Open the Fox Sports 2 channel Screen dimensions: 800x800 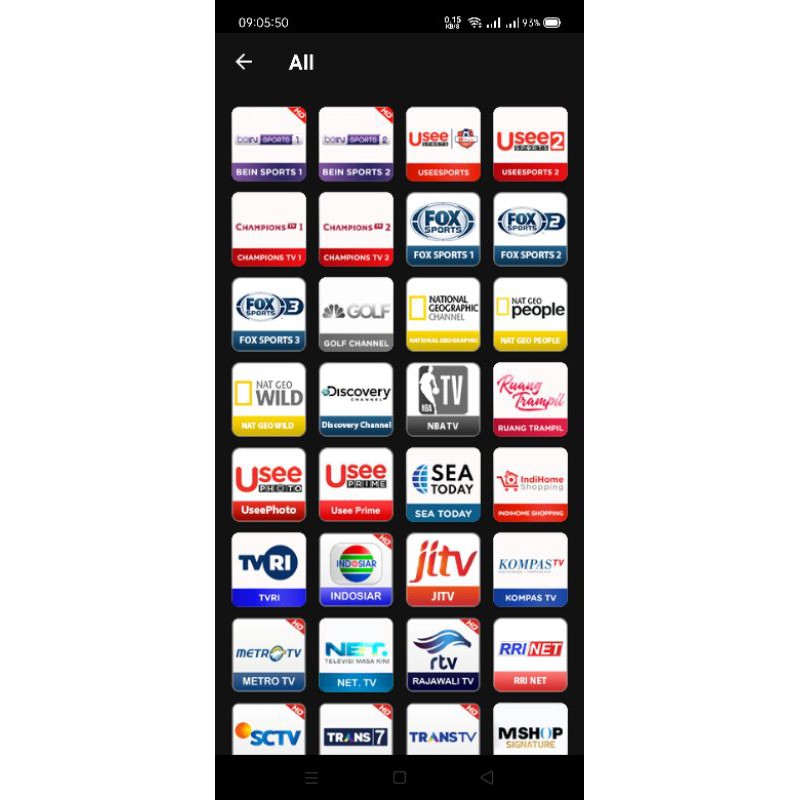pyautogui.click(x=530, y=229)
